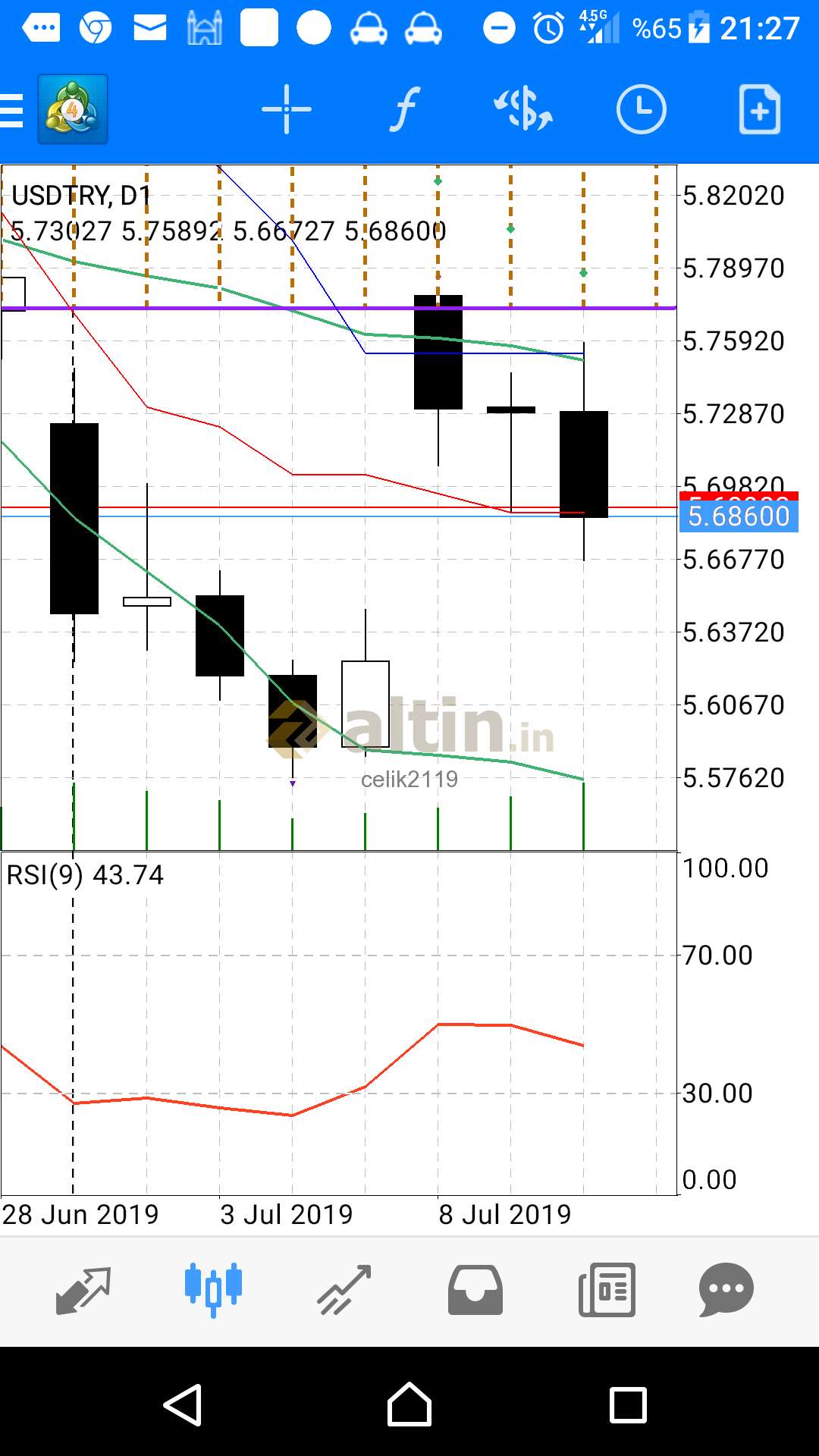This screenshot has height=1456, width=819.
Task: Open the symbol change dollar icon
Action: pos(523,110)
